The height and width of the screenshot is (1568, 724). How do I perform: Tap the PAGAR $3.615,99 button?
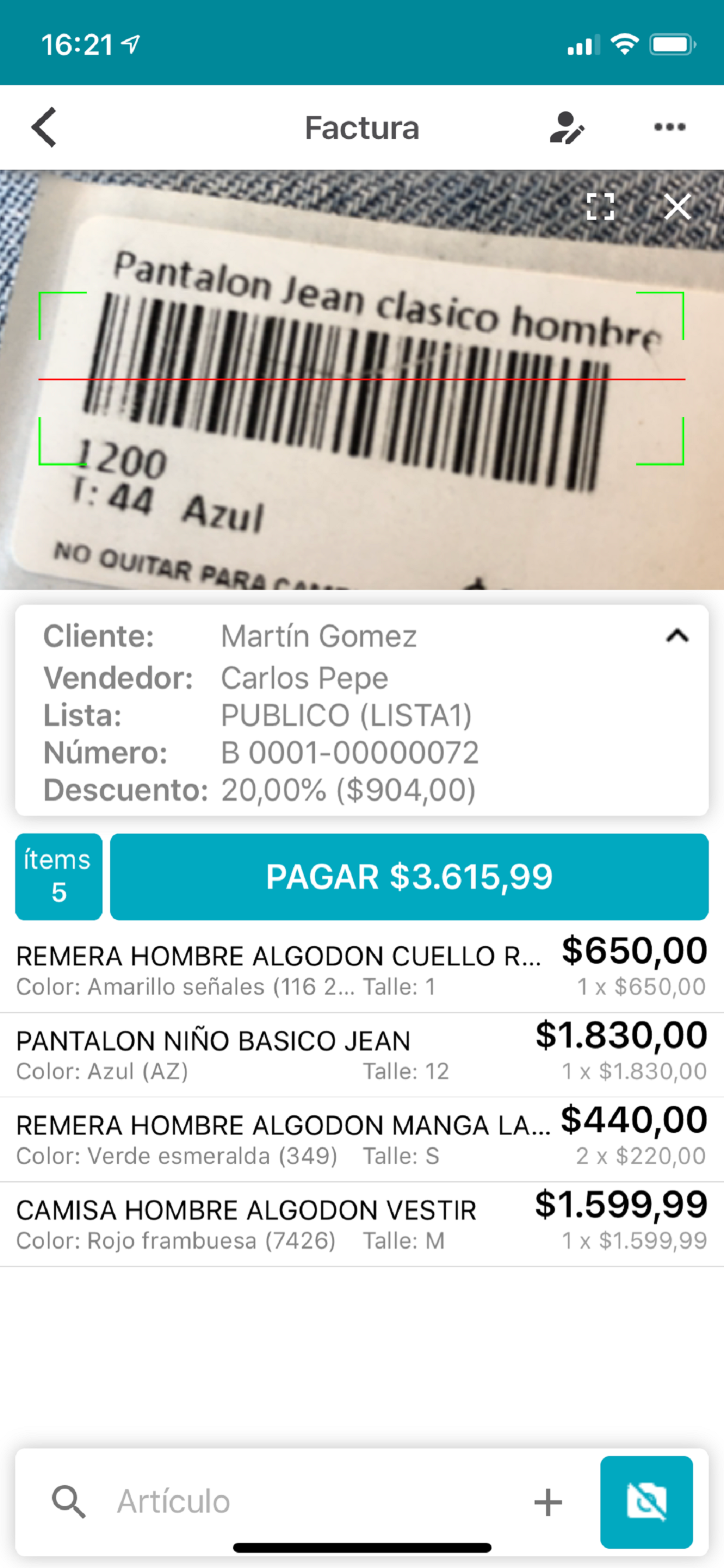pos(409,877)
